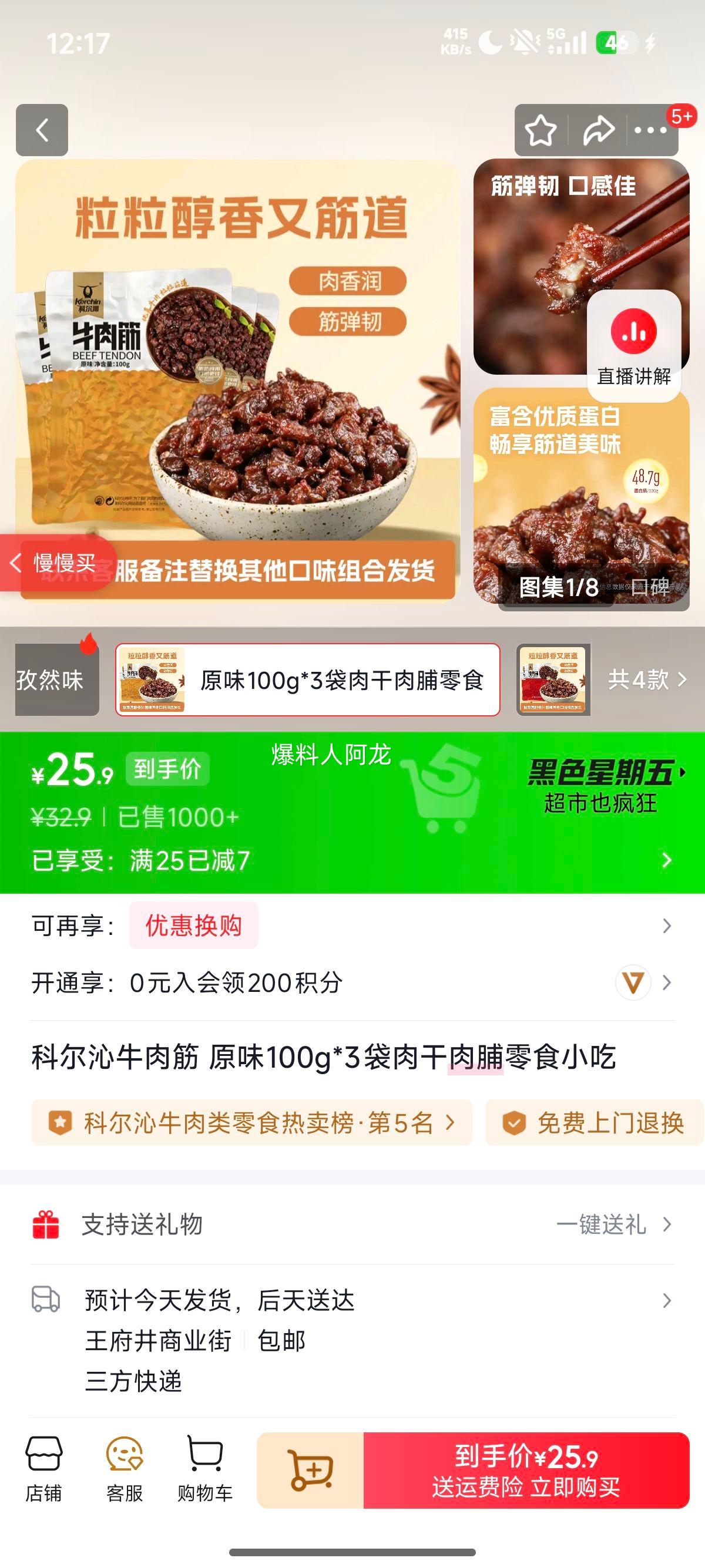This screenshot has width=705, height=1568.
Task: Add product to favorites via star icon
Action: click(x=541, y=129)
